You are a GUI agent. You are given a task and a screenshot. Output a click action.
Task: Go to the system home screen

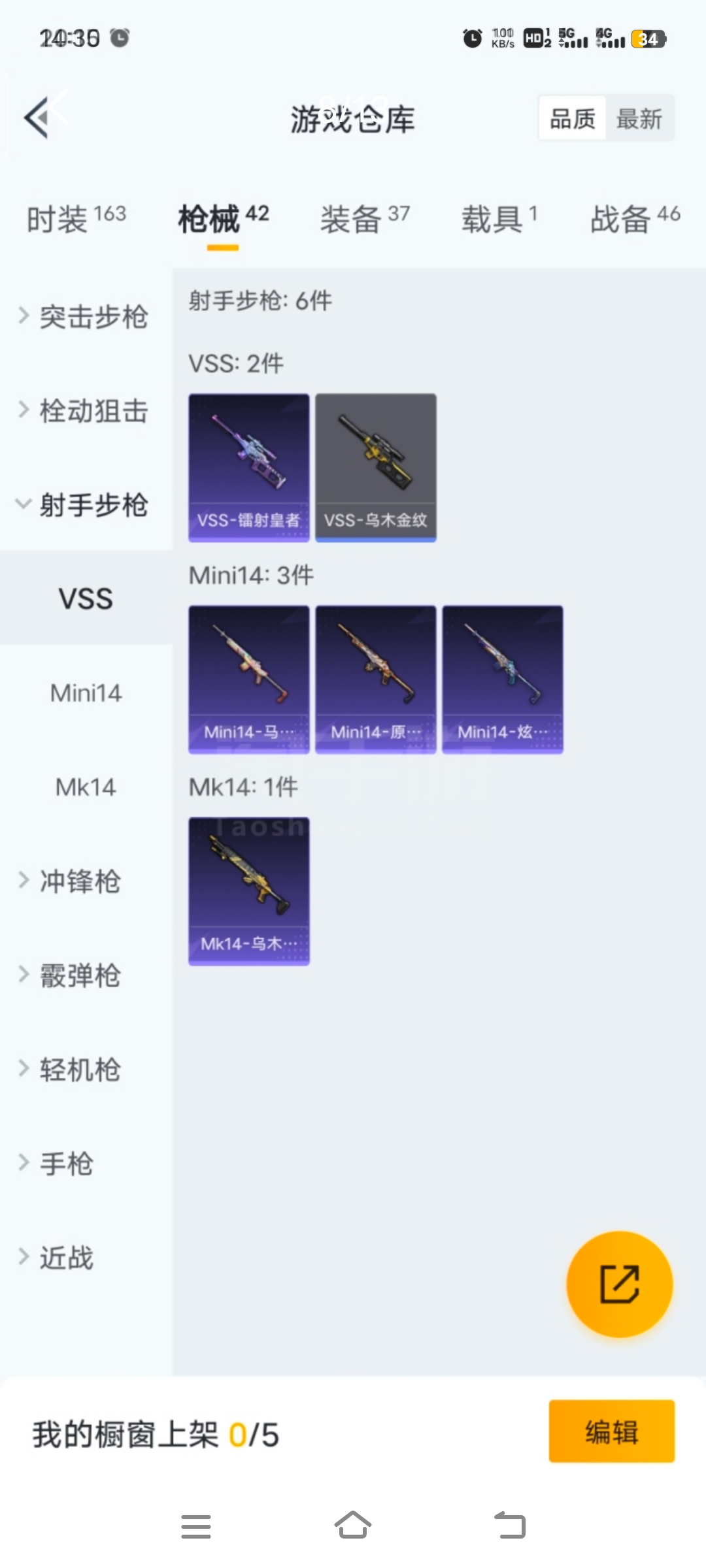tap(353, 1526)
